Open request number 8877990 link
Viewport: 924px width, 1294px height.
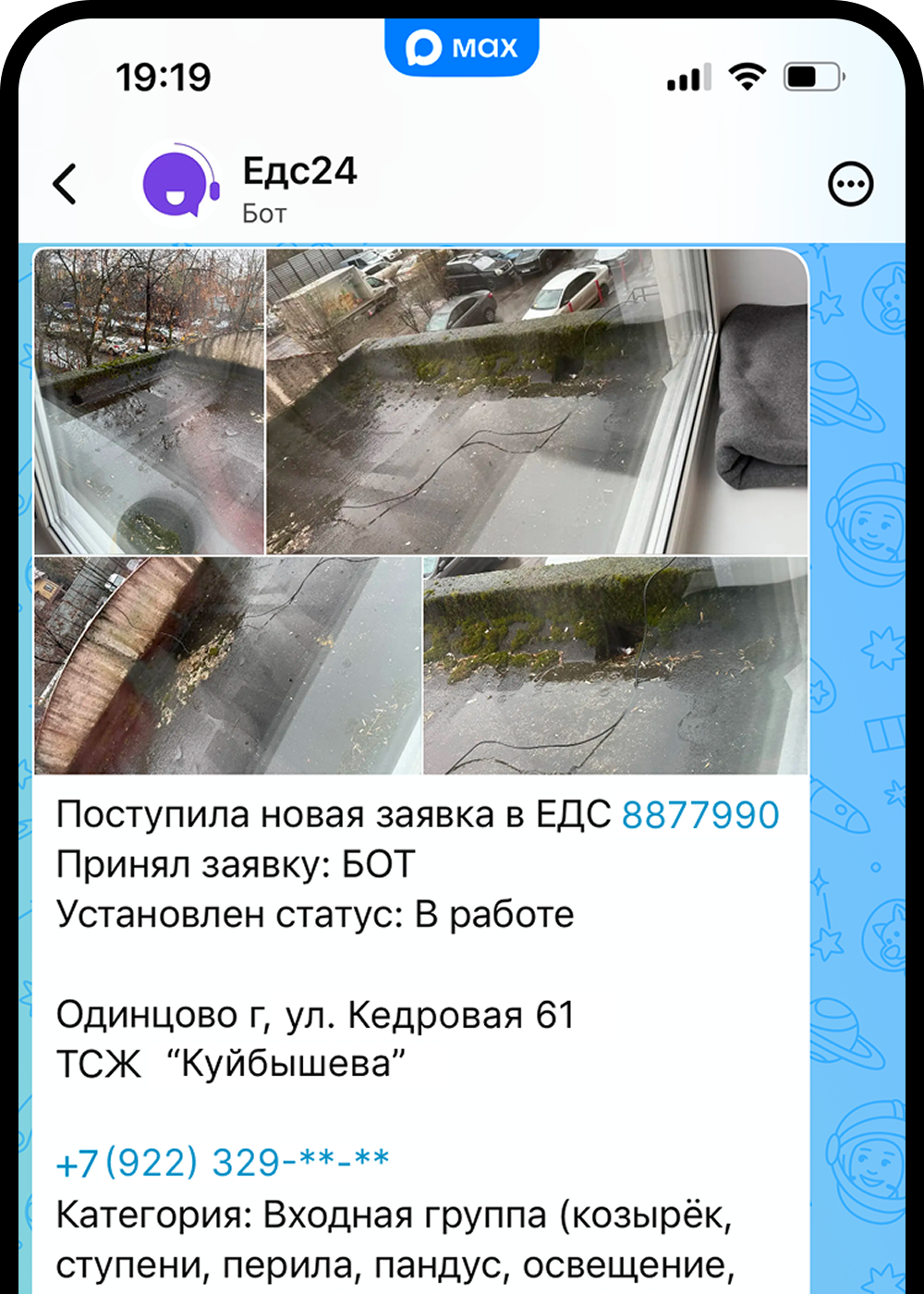700,815
